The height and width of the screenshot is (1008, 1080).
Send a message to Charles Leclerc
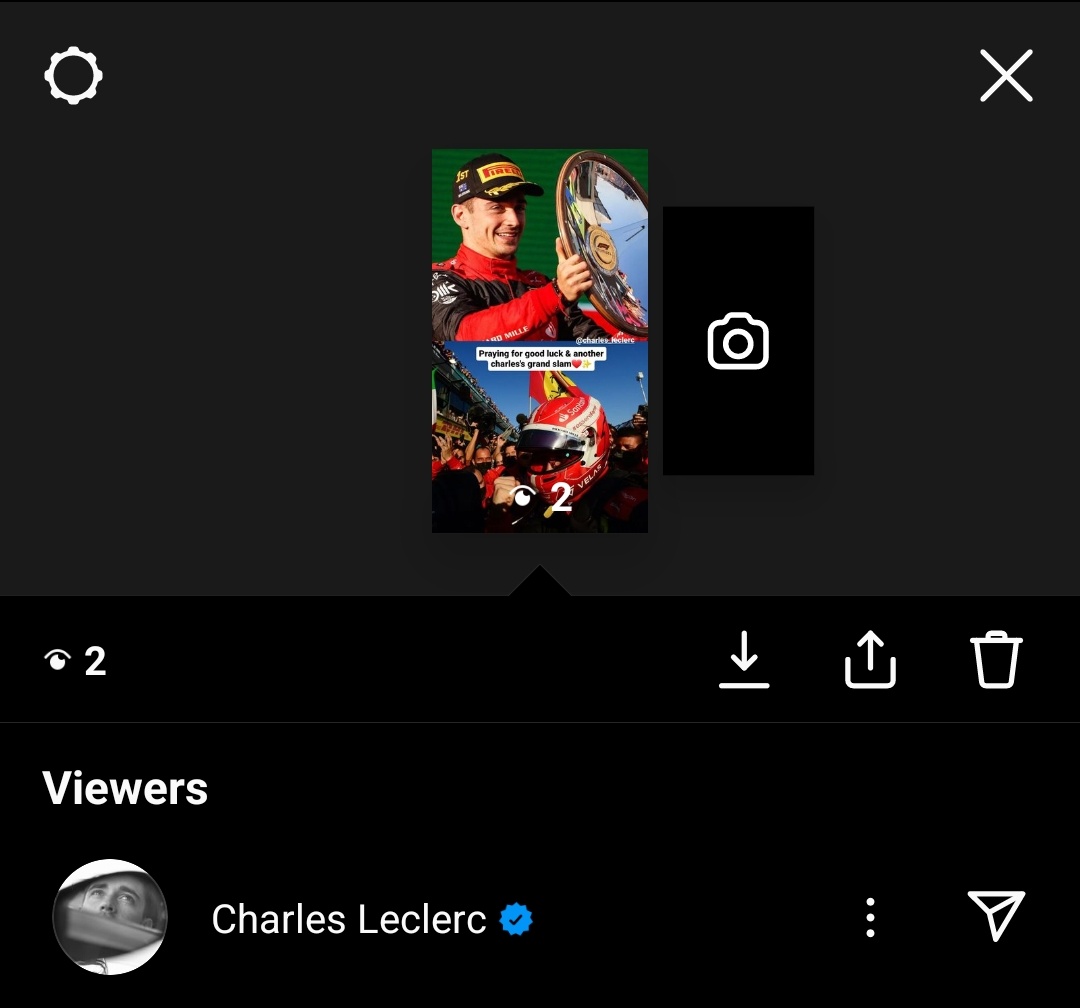997,916
